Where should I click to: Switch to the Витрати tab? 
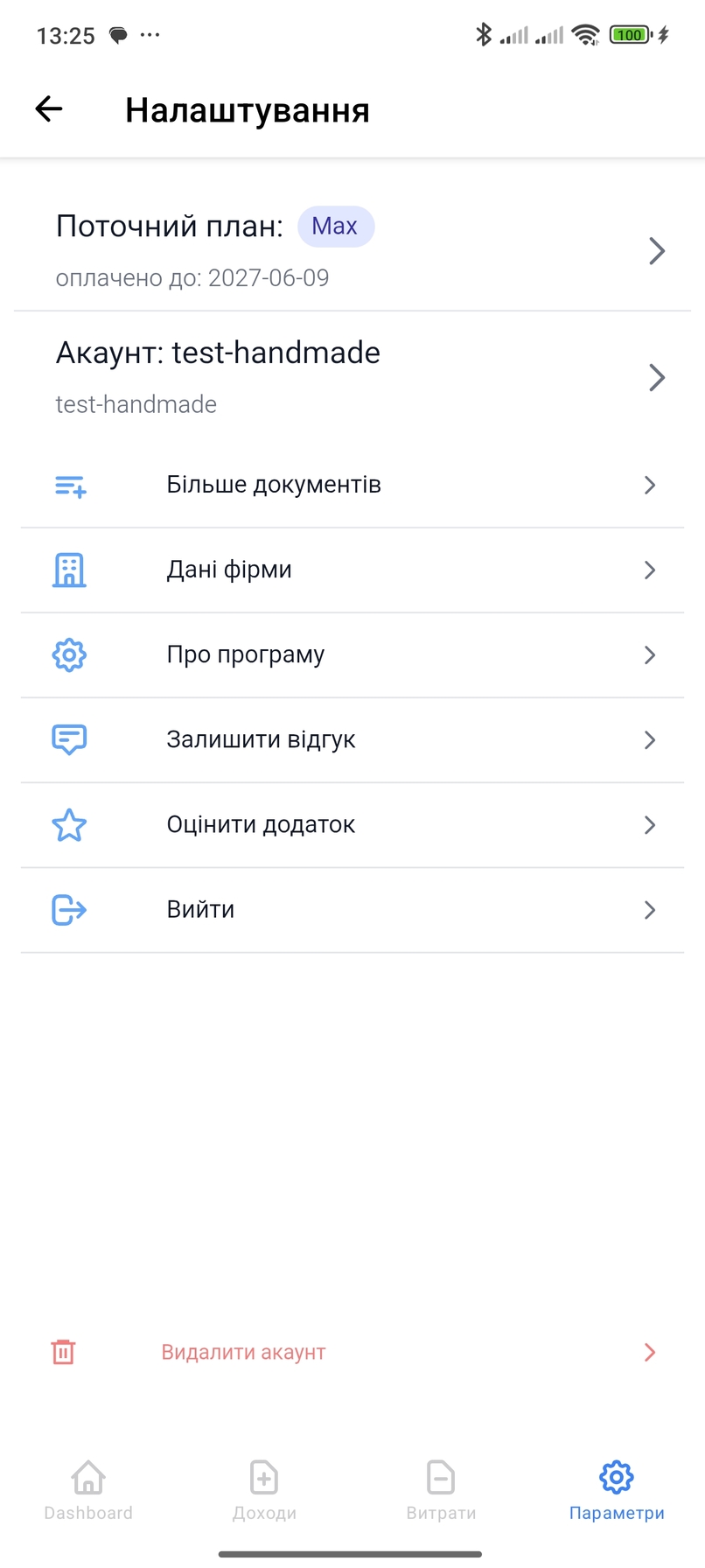coord(441,1490)
